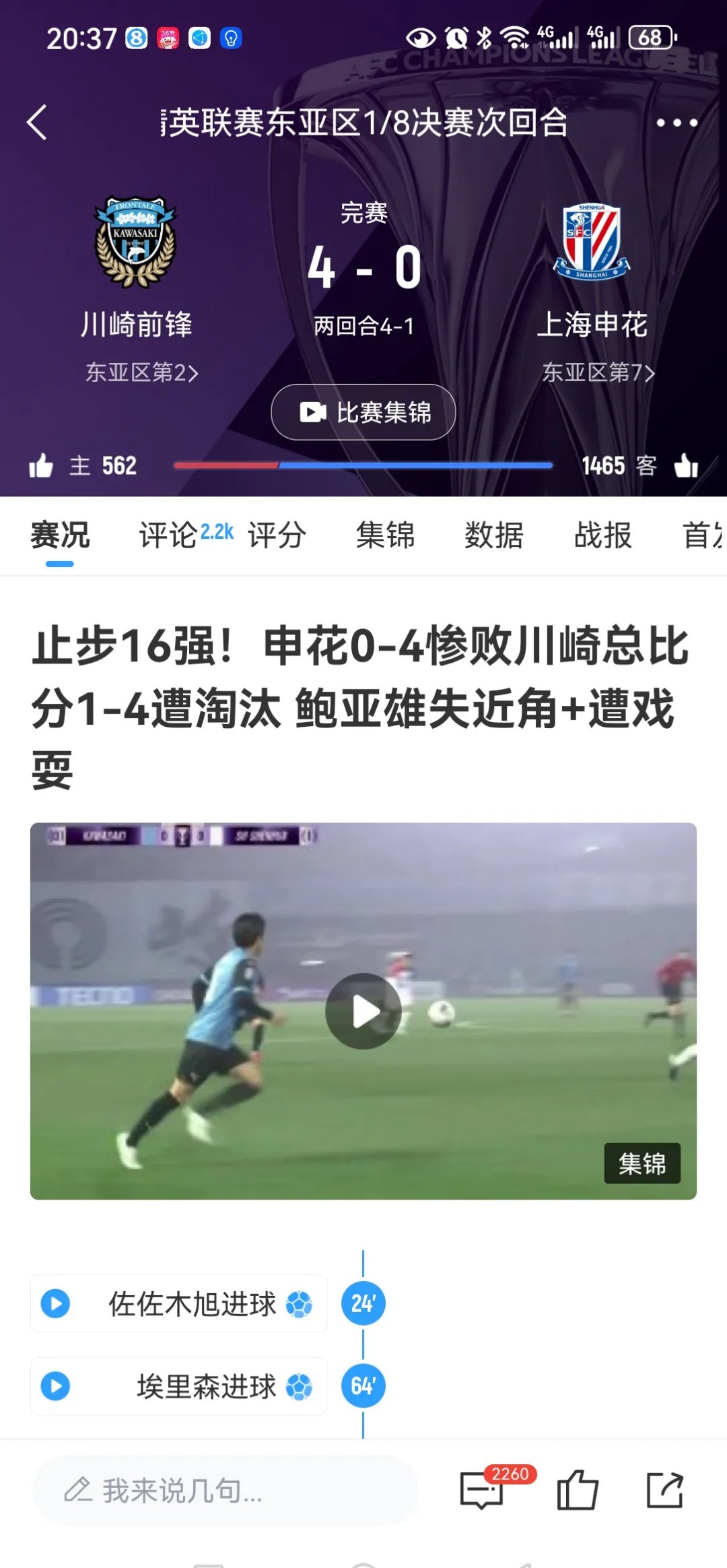This screenshot has width=727, height=1568.
Task: Tap the home team thumbs-up icon
Action: 42,465
